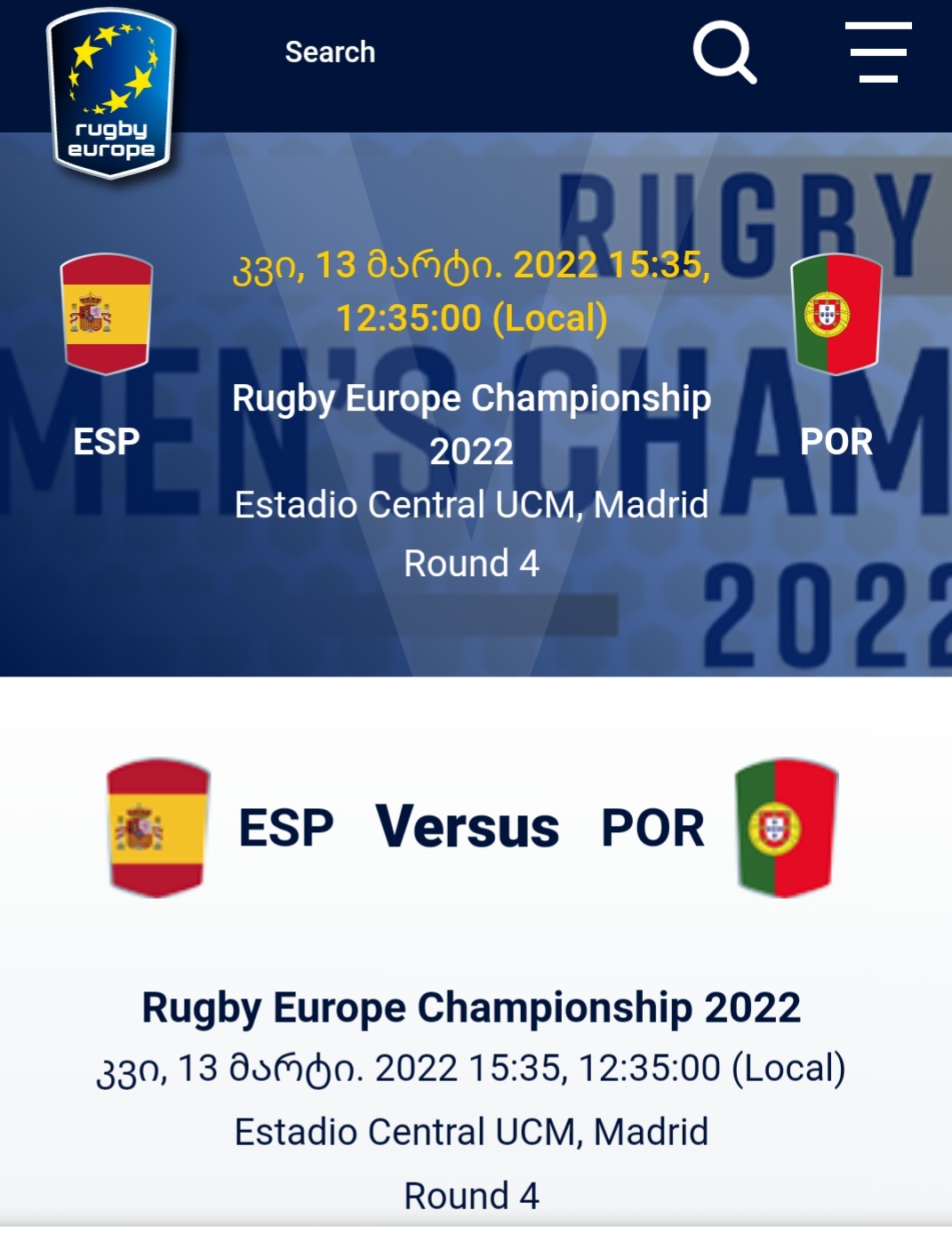Viewport: 952px width, 1234px height.
Task: Go to Rugby Europe home via logo
Action: click(x=111, y=92)
